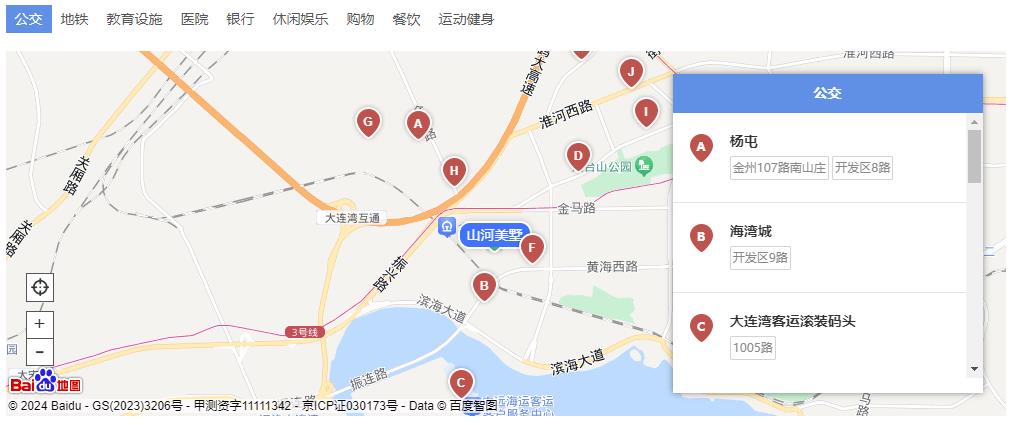The height and width of the screenshot is (425, 1014).
Task: Select the 购物 tab
Action: click(360, 19)
